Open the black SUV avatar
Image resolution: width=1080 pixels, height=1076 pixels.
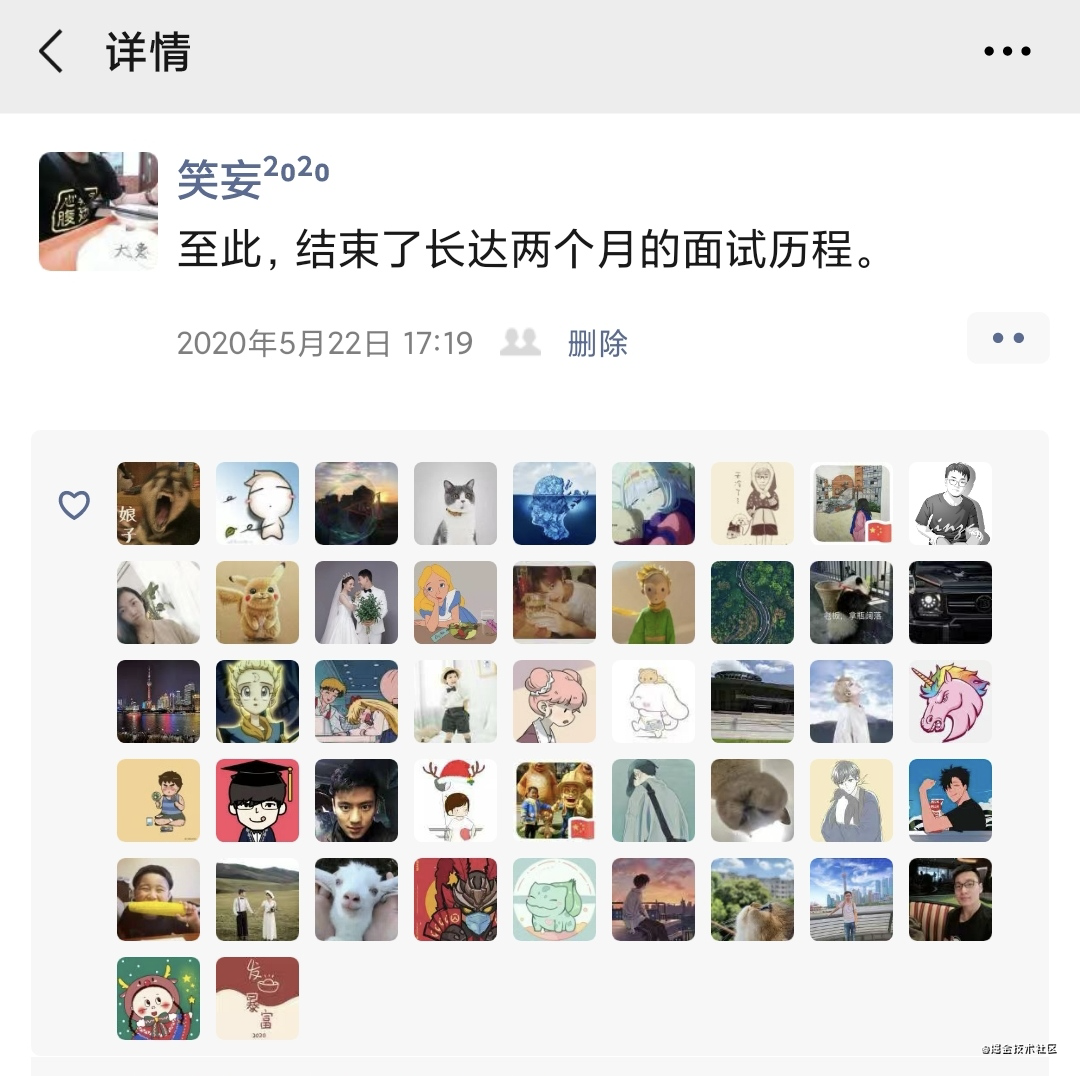tap(950, 602)
